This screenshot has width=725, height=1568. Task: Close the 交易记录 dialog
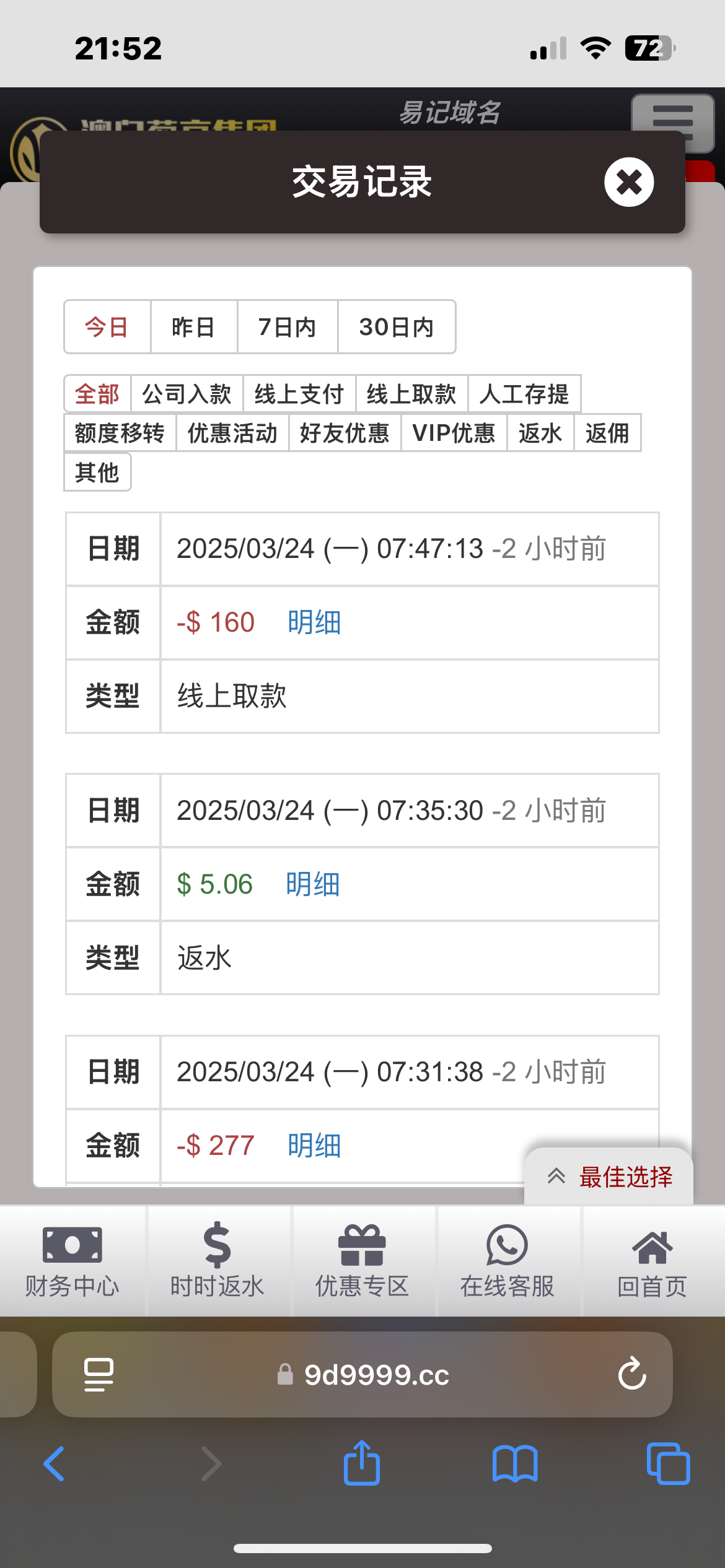tap(629, 182)
